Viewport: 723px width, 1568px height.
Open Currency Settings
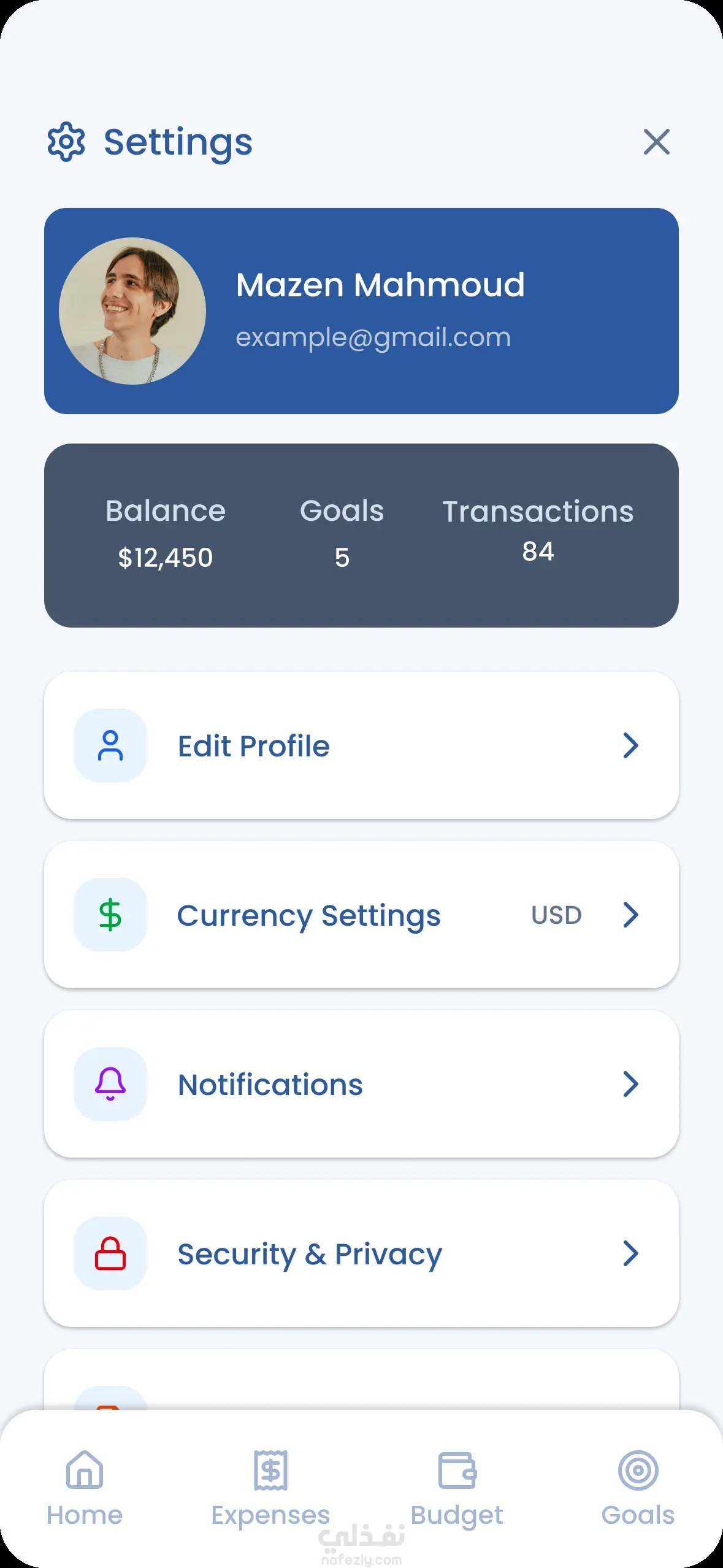[361, 915]
